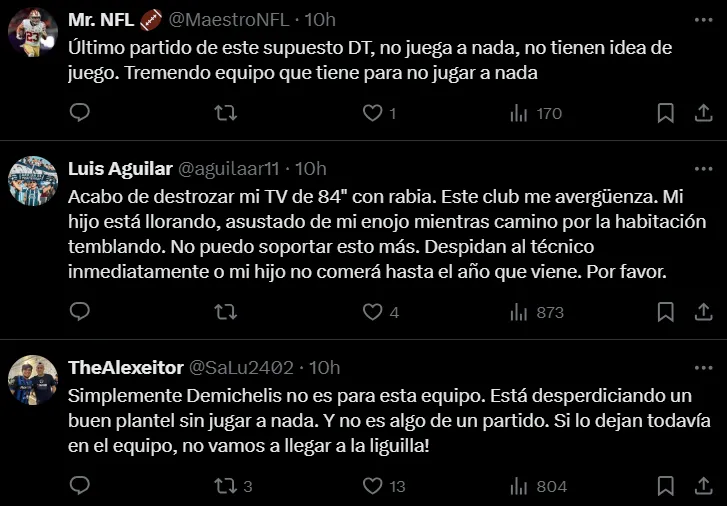Reply to TheAlexeitor's tweet
This screenshot has height=506, width=727.
click(x=80, y=487)
